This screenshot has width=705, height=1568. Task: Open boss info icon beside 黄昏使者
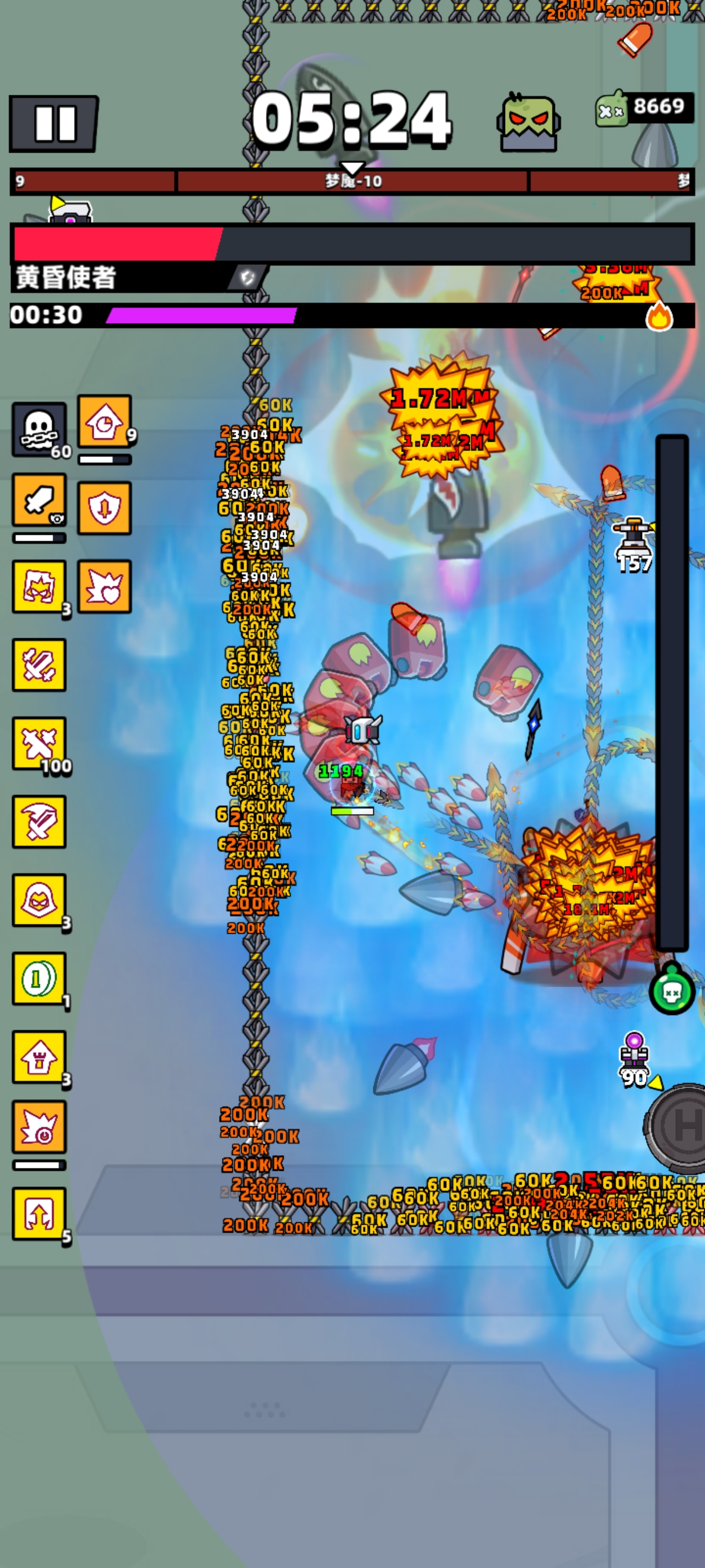pos(247,278)
